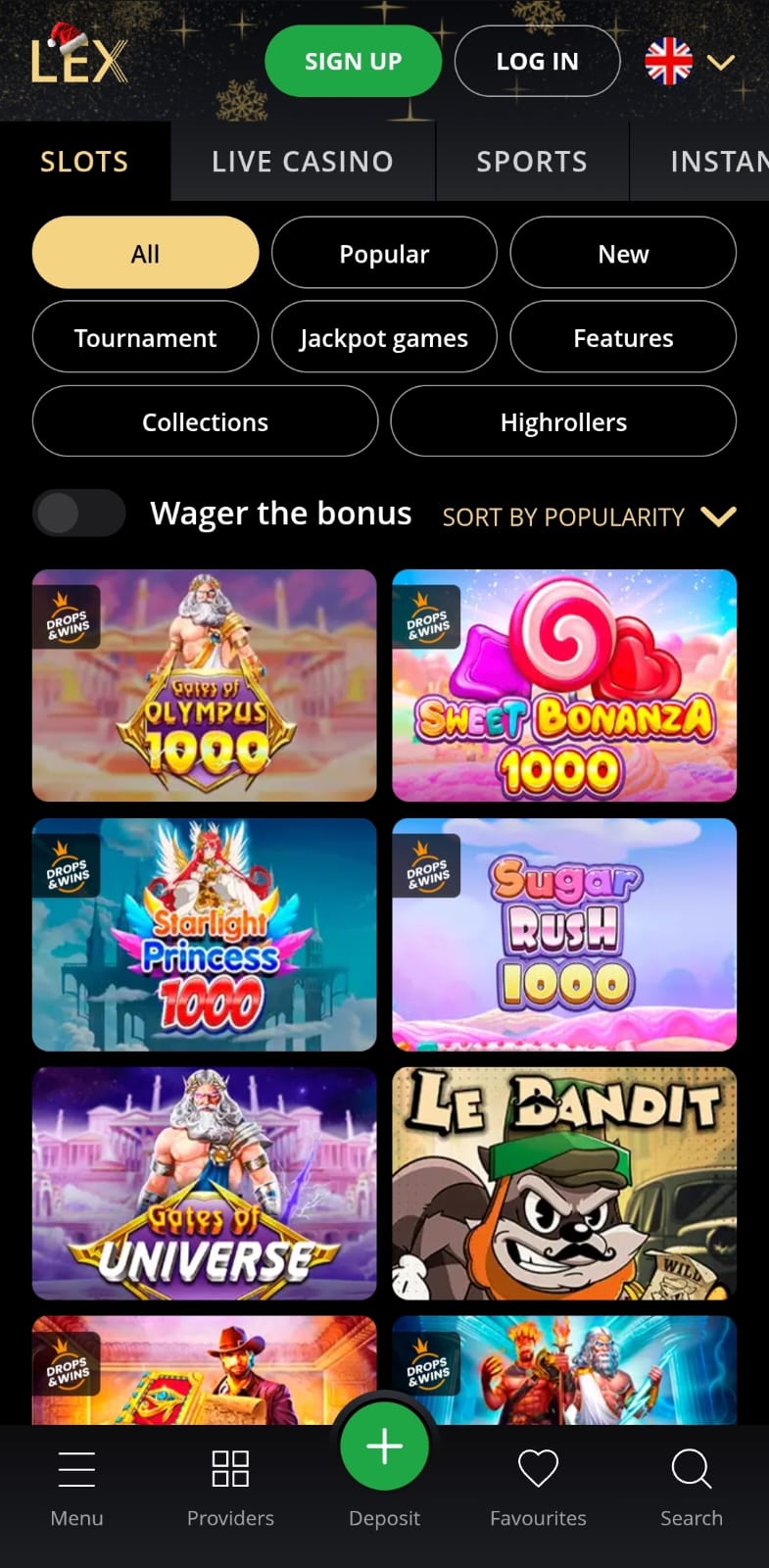Tap the green Sign Up button
This screenshot has width=769, height=1568.
[x=353, y=61]
